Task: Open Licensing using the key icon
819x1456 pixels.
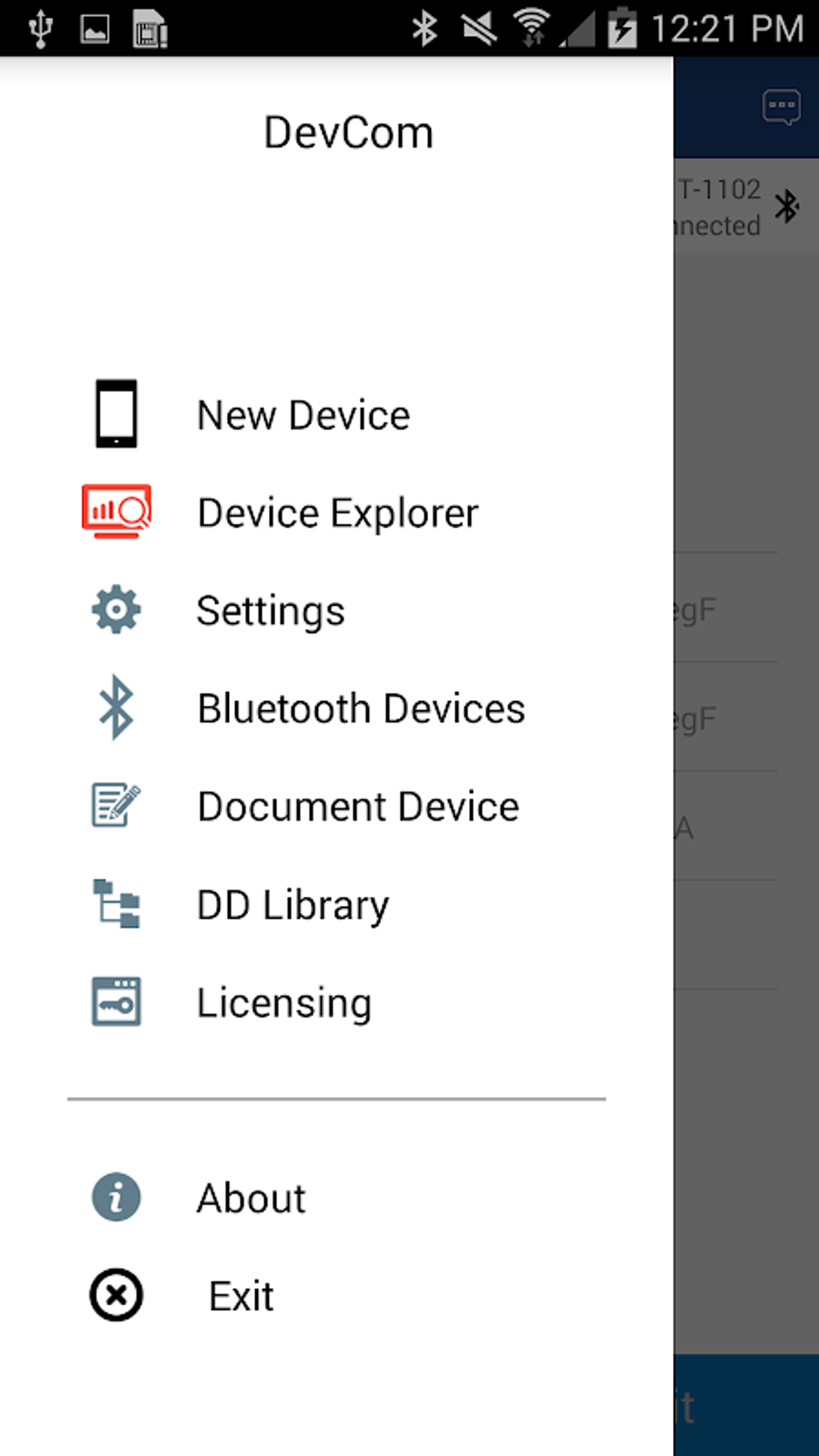Action: pos(115,1001)
